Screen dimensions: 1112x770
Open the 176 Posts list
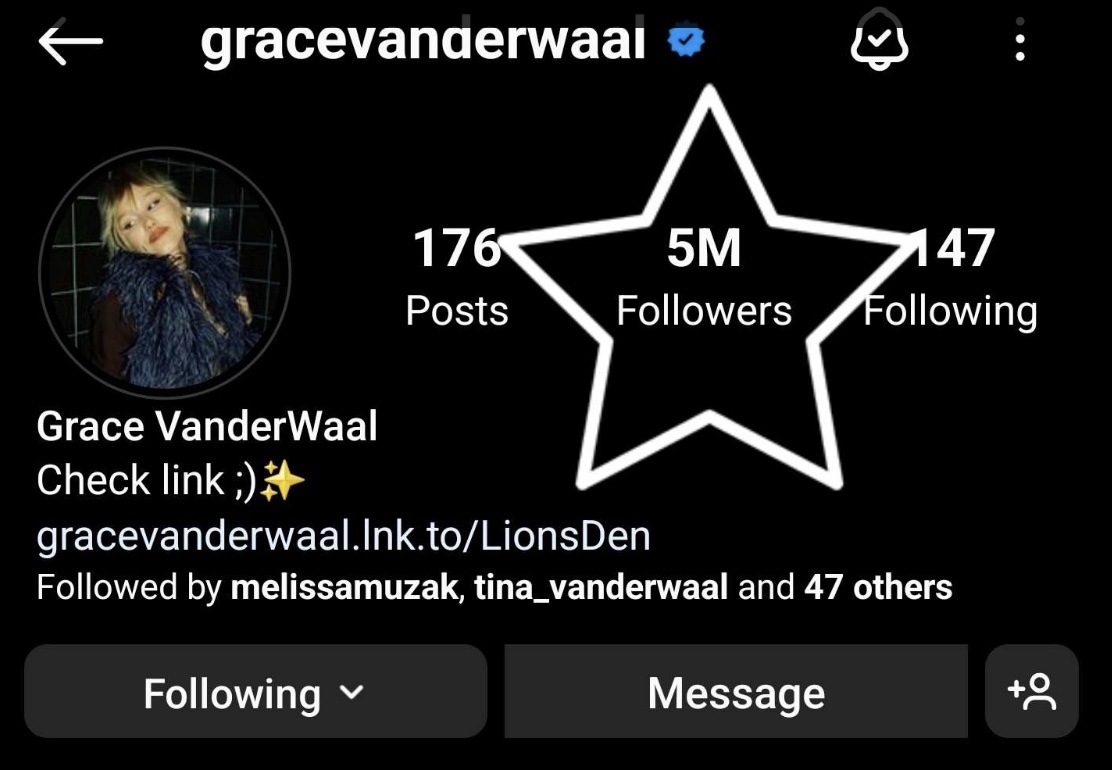[457, 277]
